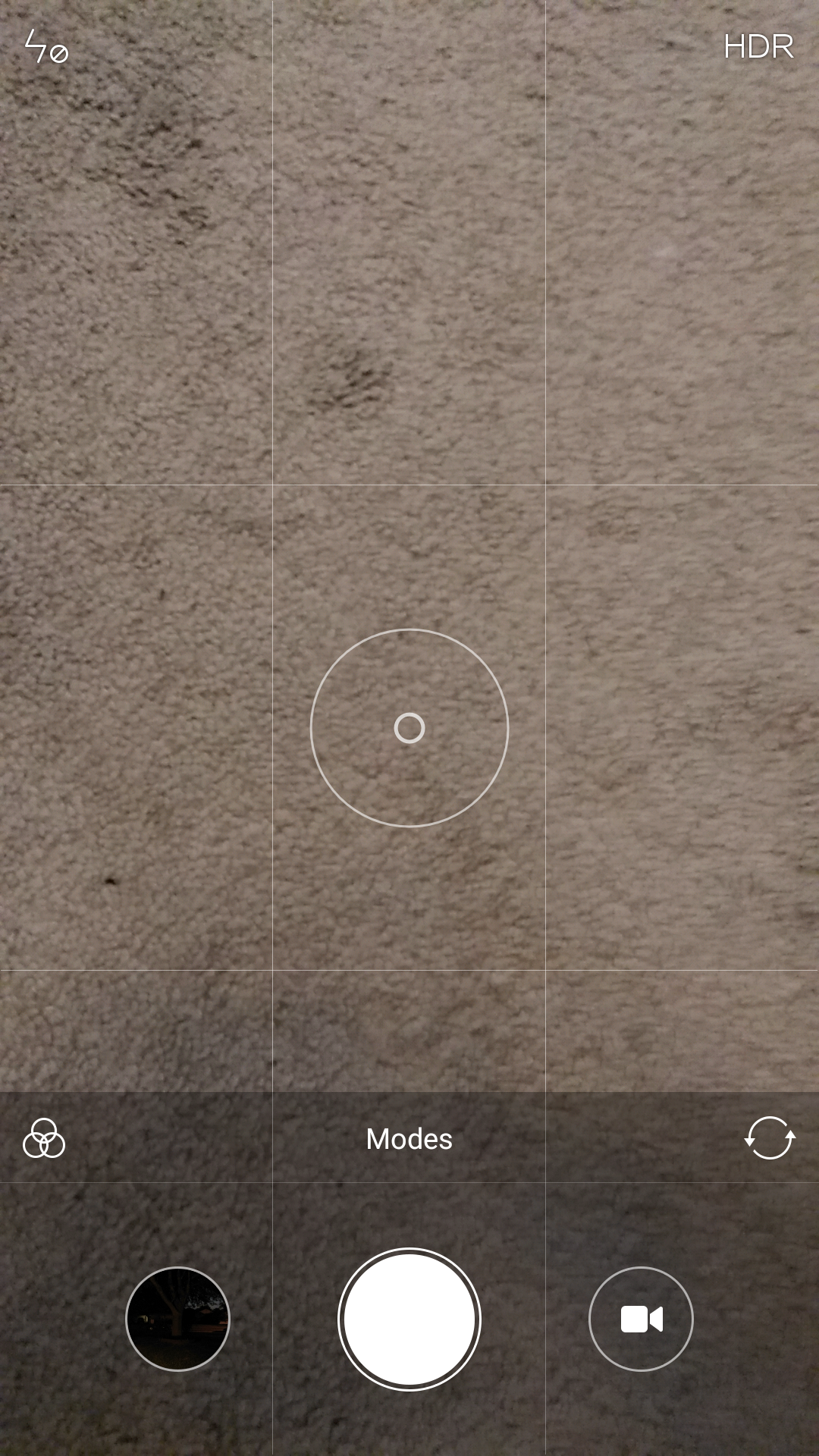Enable HDR mode

tap(758, 46)
